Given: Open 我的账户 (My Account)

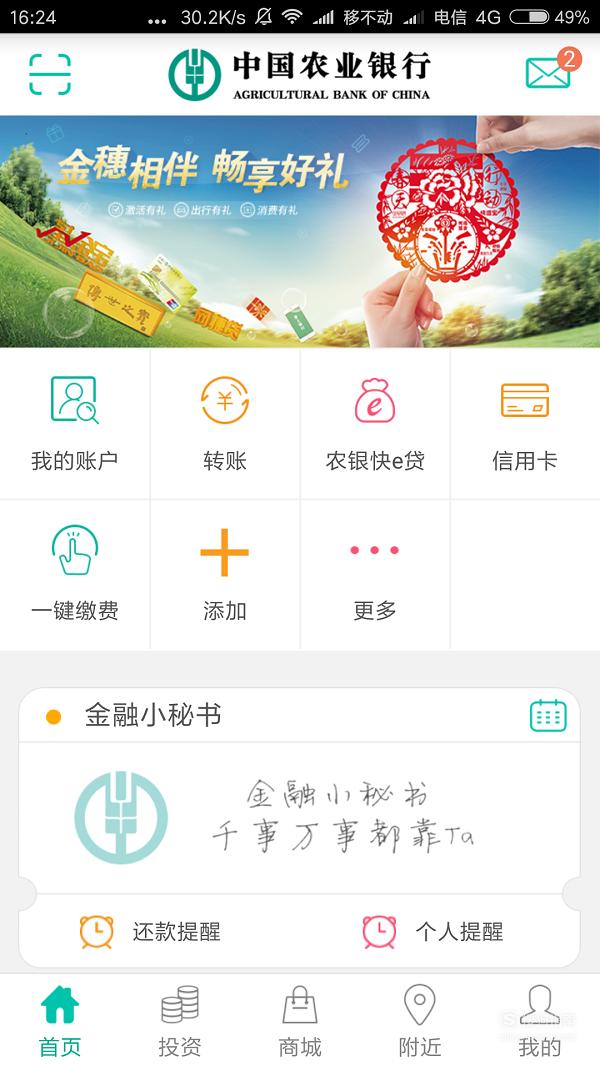Looking at the screenshot, I should click(x=75, y=424).
